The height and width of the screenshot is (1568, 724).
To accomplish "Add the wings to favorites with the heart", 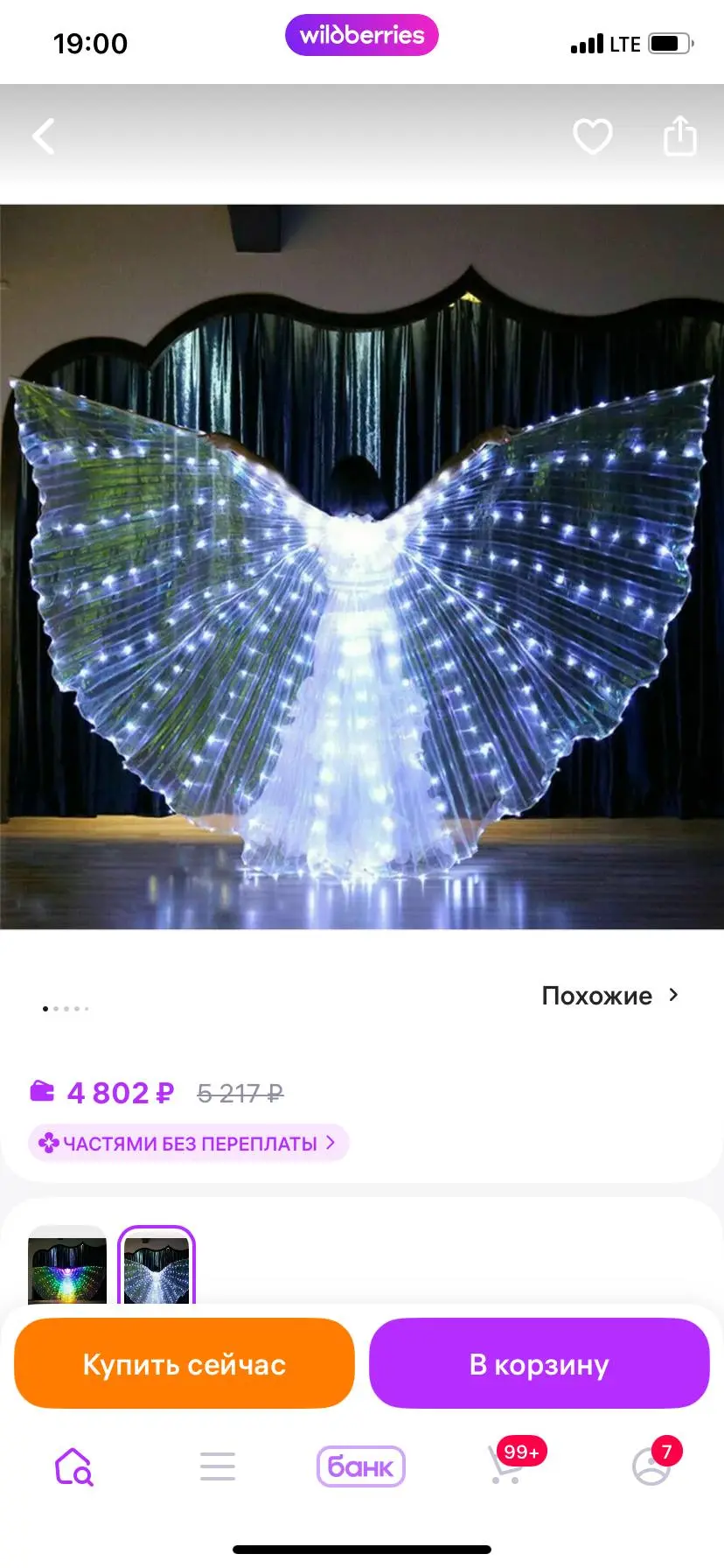I will pos(592,136).
